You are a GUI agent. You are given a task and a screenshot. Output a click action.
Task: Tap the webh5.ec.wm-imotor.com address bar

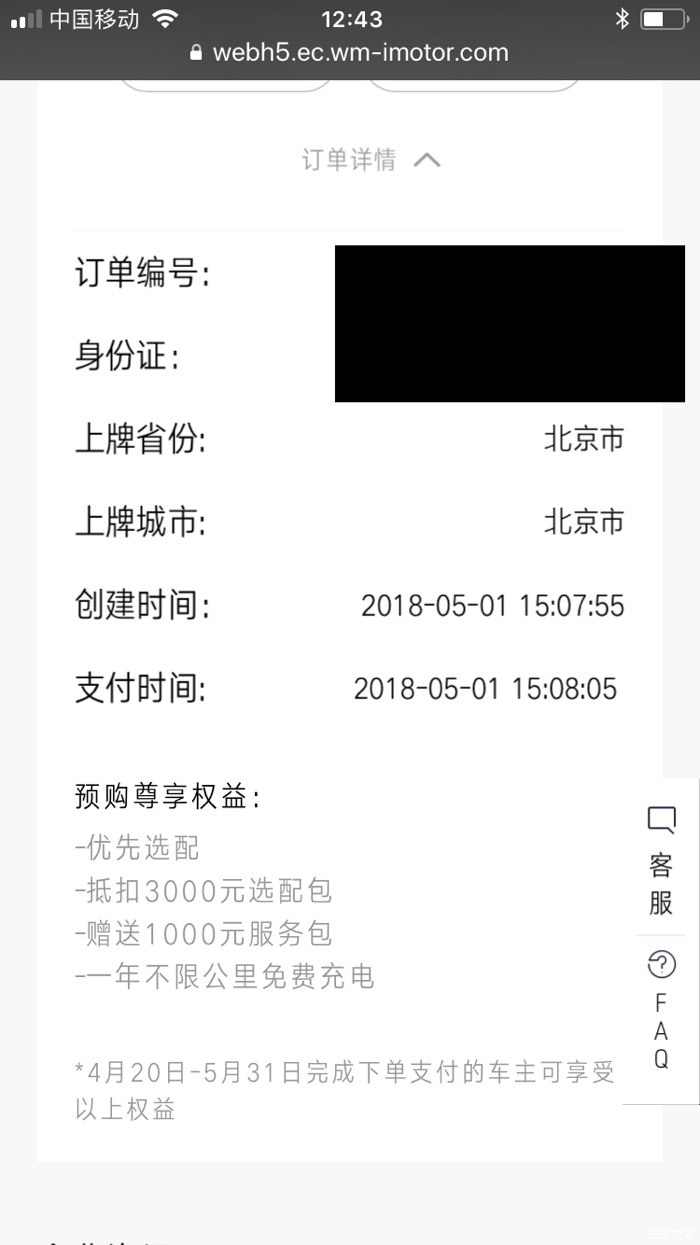[350, 53]
